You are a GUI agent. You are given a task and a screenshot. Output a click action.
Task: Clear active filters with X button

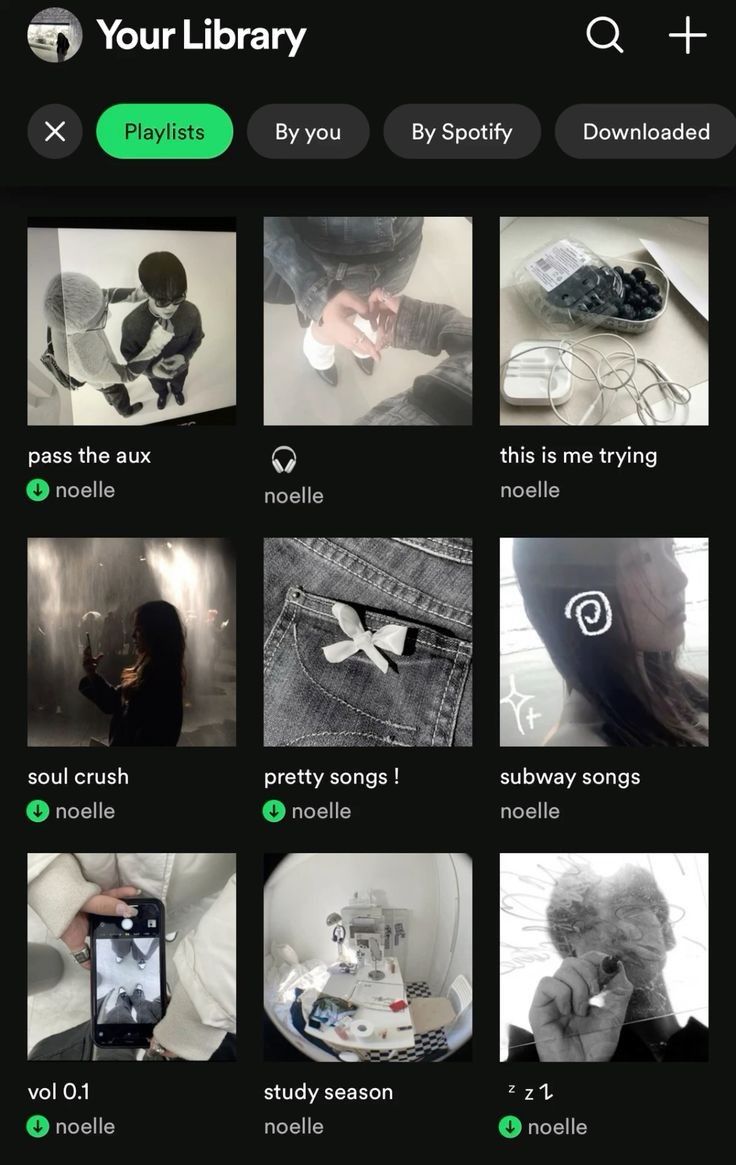(55, 130)
